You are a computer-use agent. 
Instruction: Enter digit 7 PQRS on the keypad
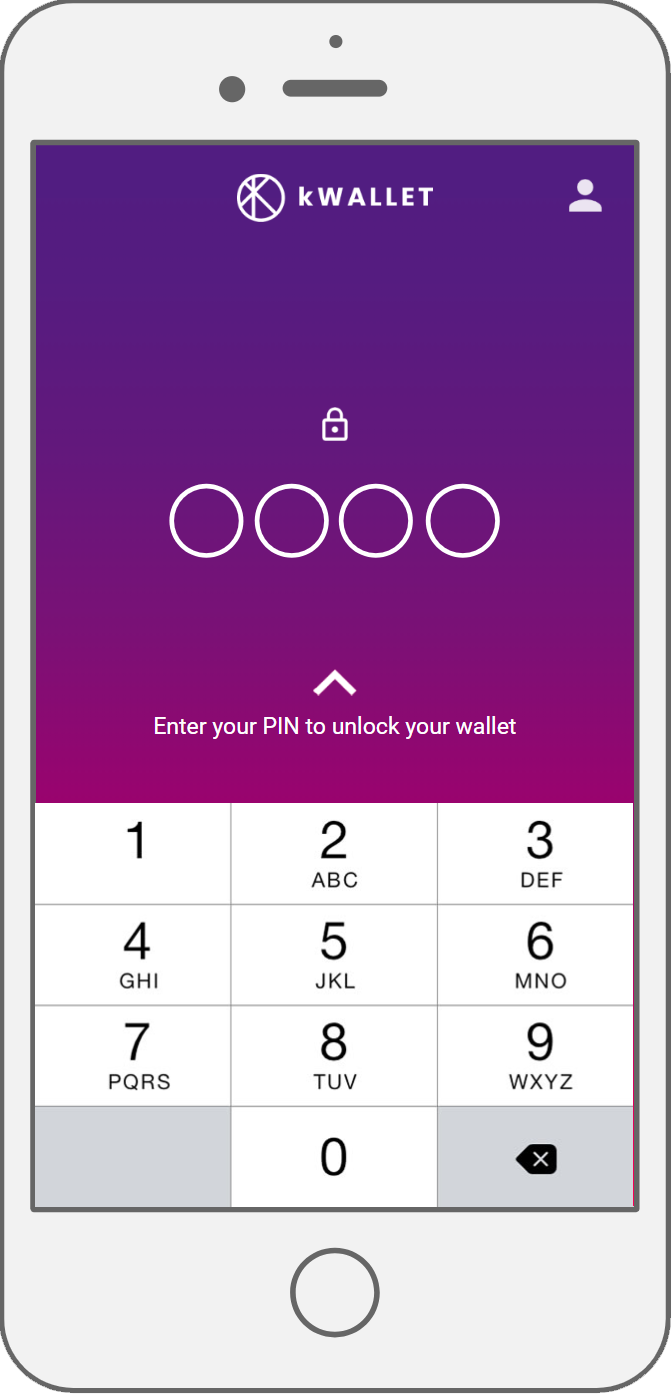133,1056
